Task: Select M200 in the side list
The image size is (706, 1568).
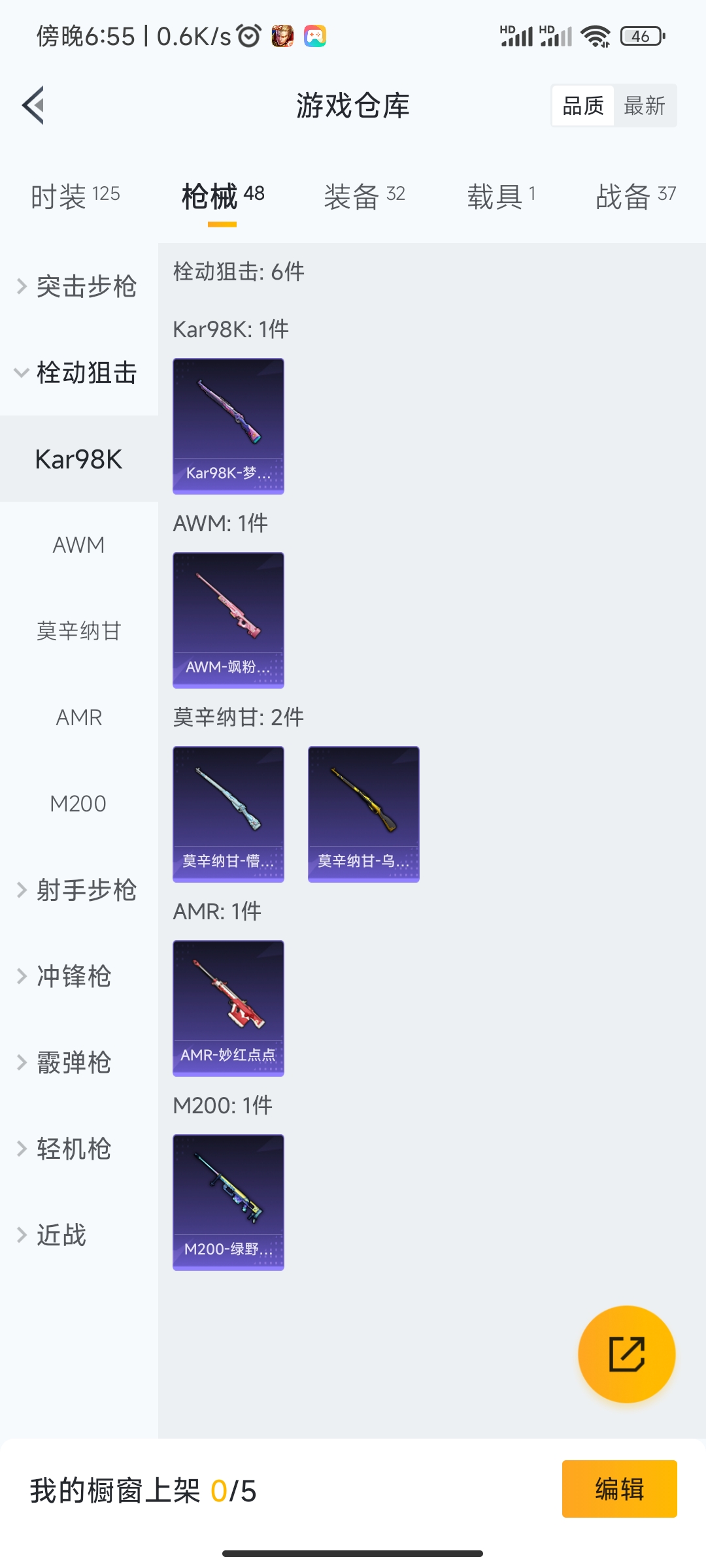Action: coord(78,804)
